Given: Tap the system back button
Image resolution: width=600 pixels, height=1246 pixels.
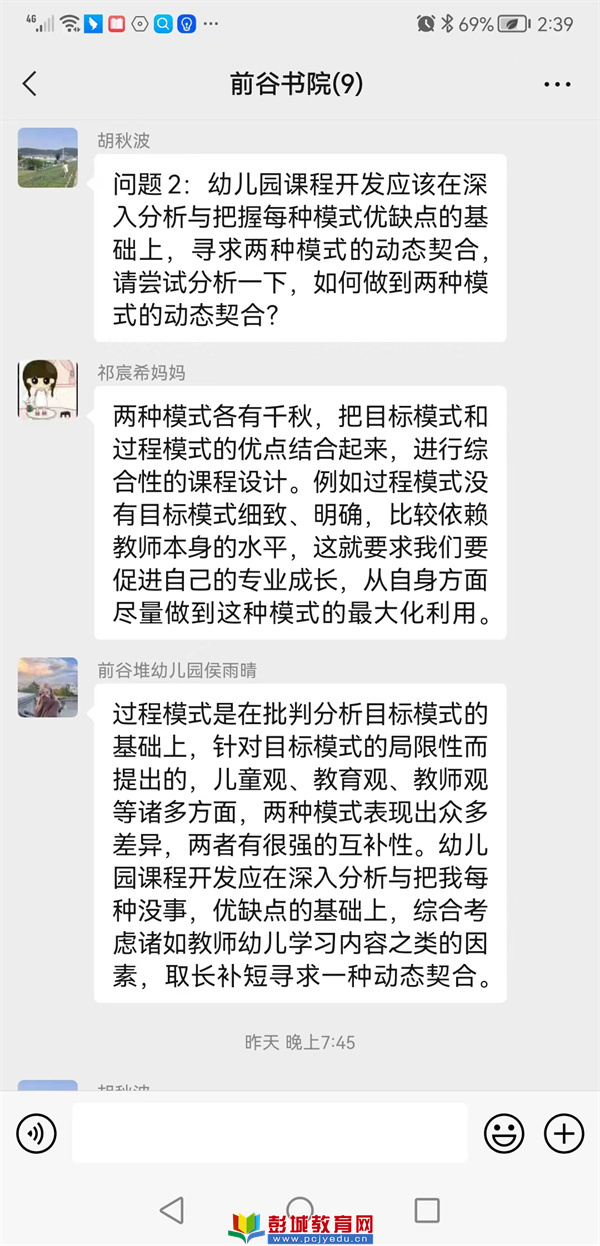Looking at the screenshot, I should [x=172, y=1211].
